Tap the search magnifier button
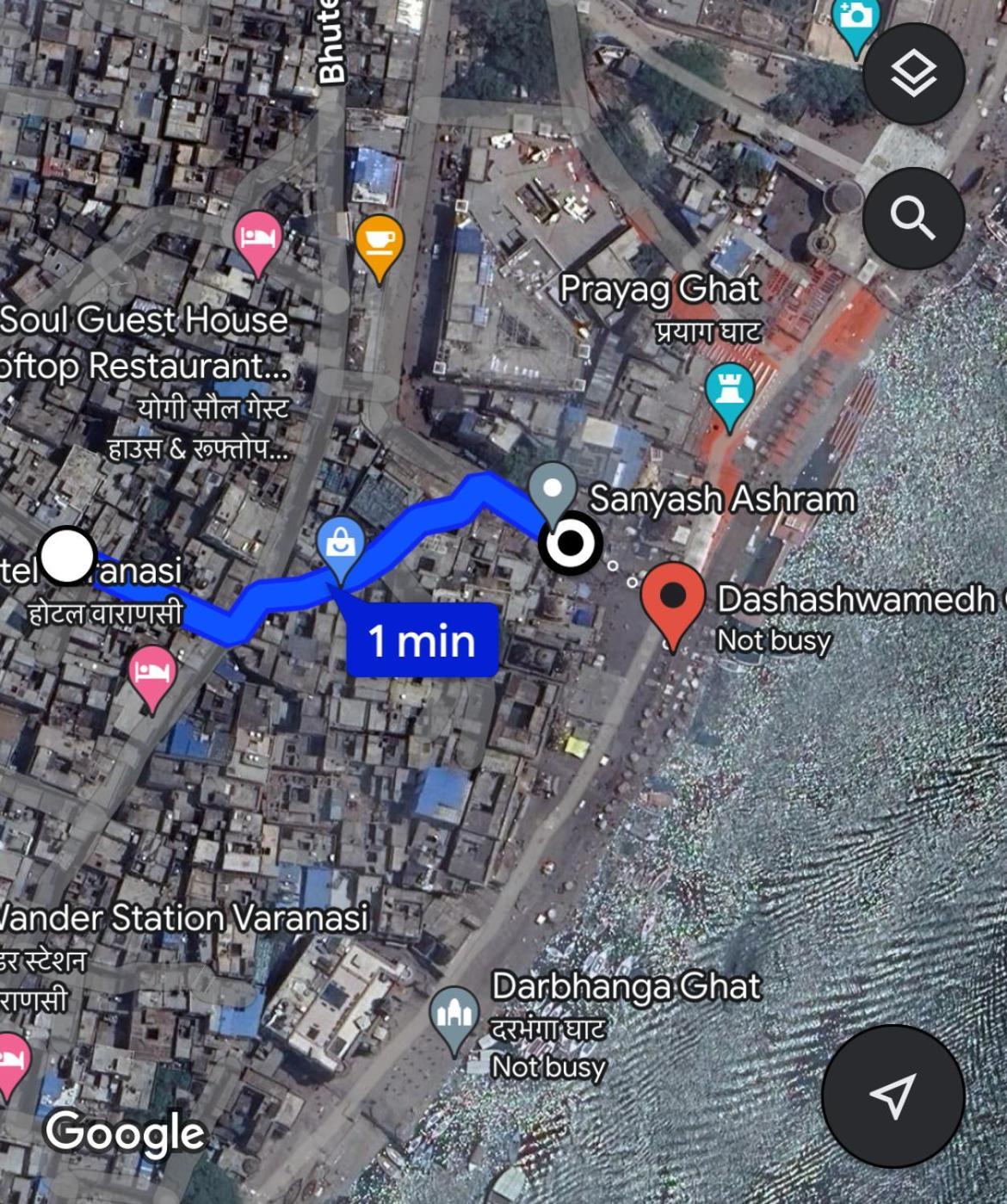This screenshot has width=1007, height=1204. 913,218
